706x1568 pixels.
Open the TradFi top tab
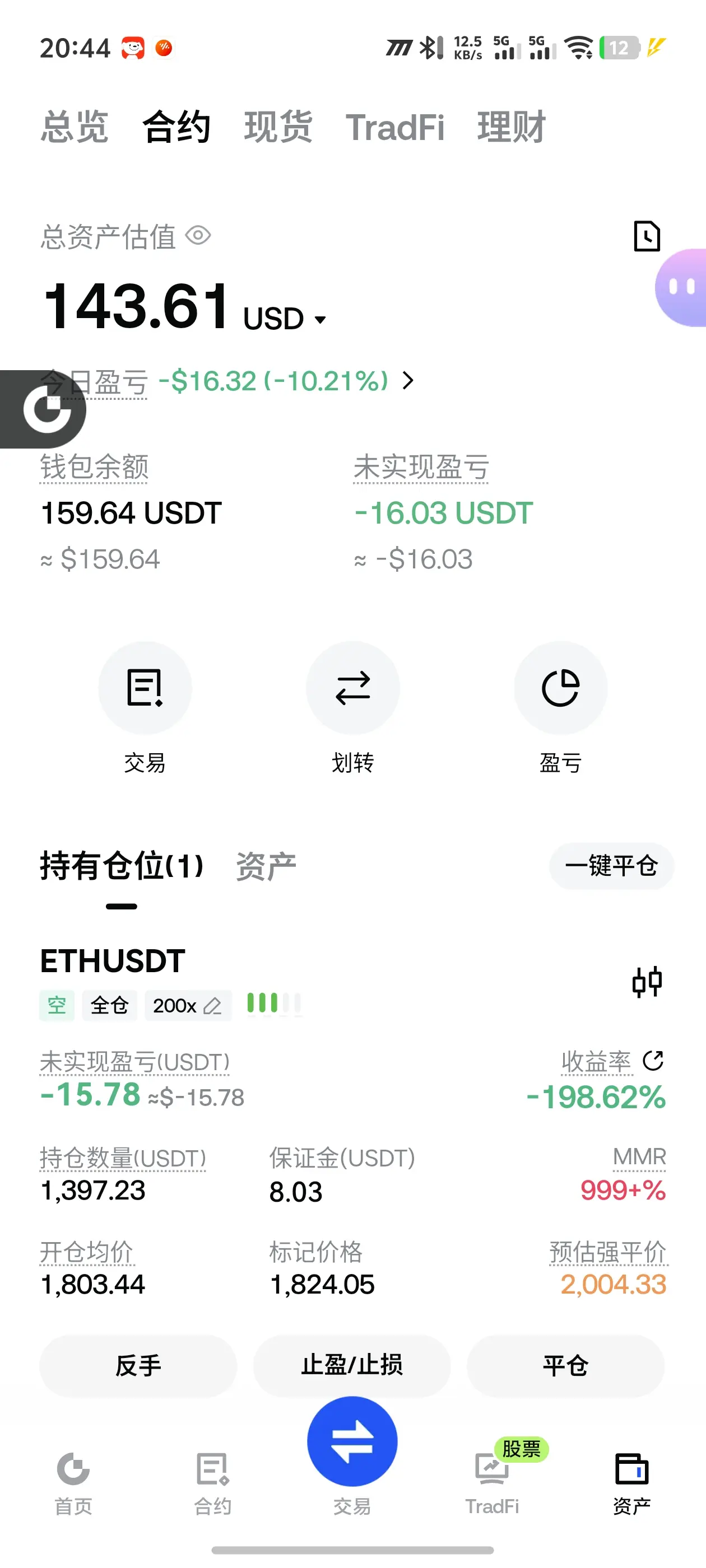click(x=394, y=127)
